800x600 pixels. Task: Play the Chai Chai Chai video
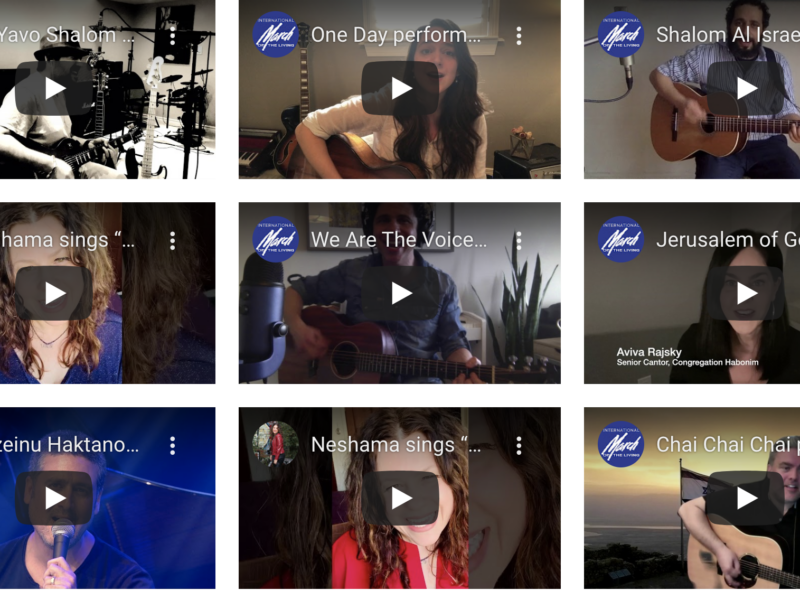tap(746, 498)
